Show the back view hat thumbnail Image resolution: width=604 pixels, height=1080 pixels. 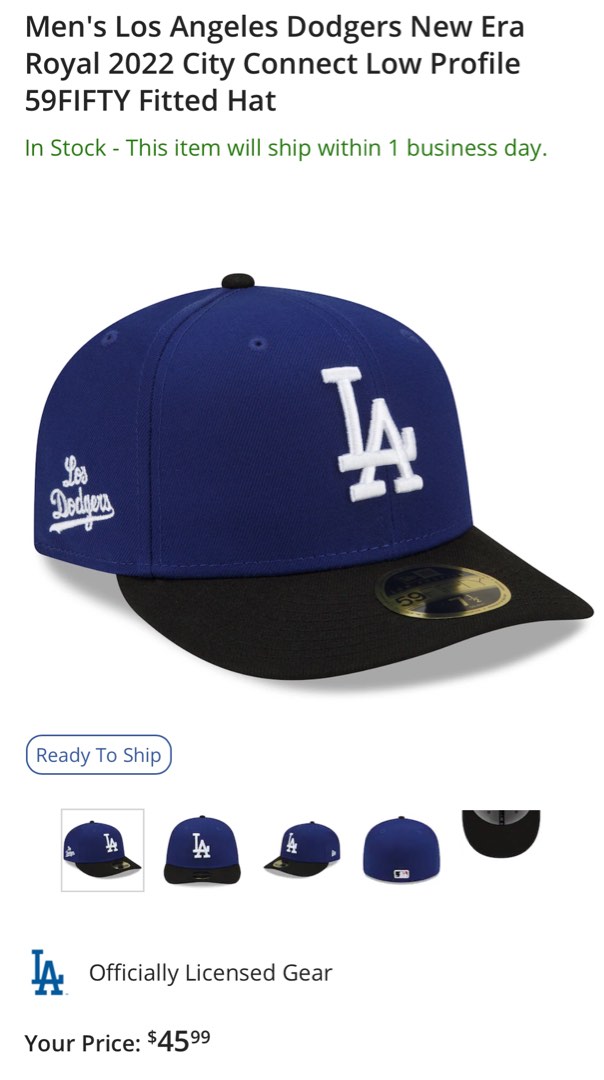pos(401,850)
